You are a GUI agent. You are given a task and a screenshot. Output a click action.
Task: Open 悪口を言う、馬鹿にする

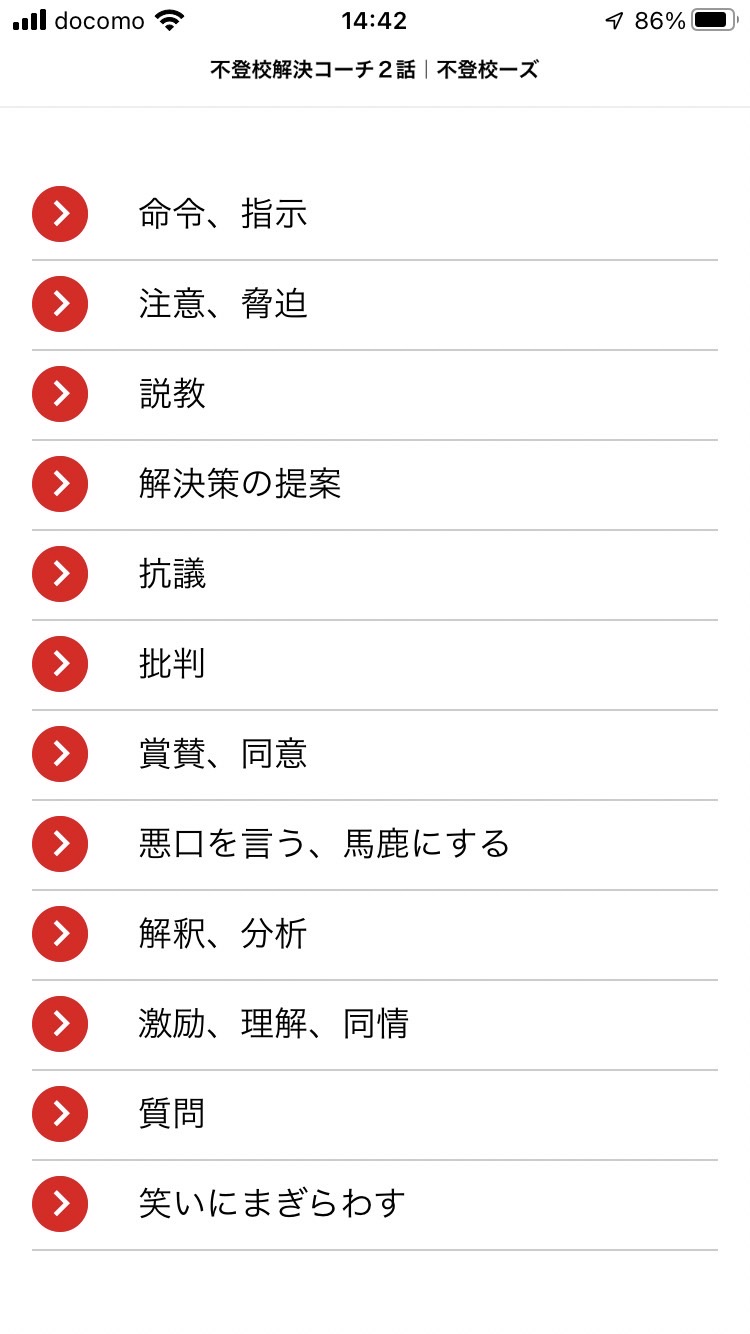click(375, 845)
